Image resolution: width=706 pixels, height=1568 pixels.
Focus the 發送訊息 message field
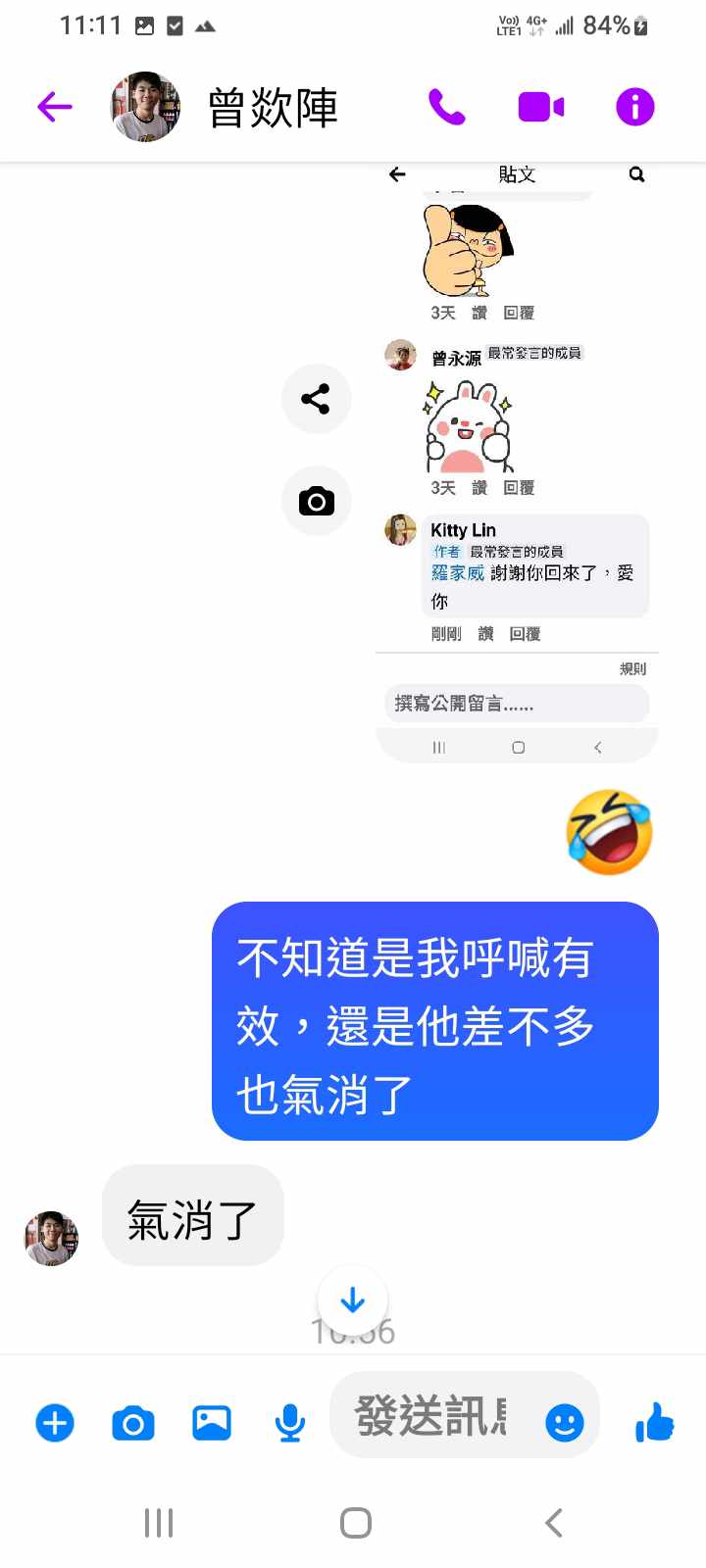click(431, 1417)
